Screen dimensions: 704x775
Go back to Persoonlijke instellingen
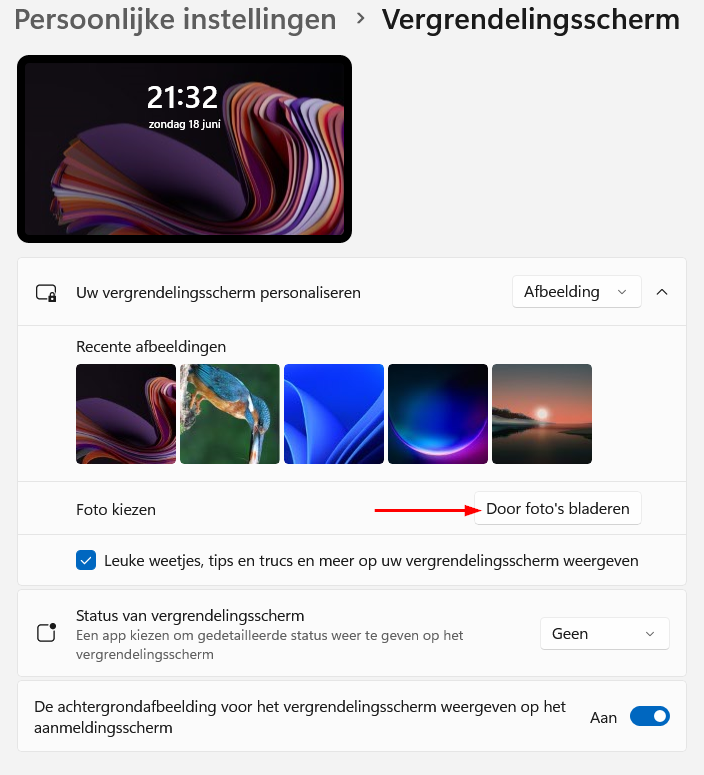[x=175, y=19]
